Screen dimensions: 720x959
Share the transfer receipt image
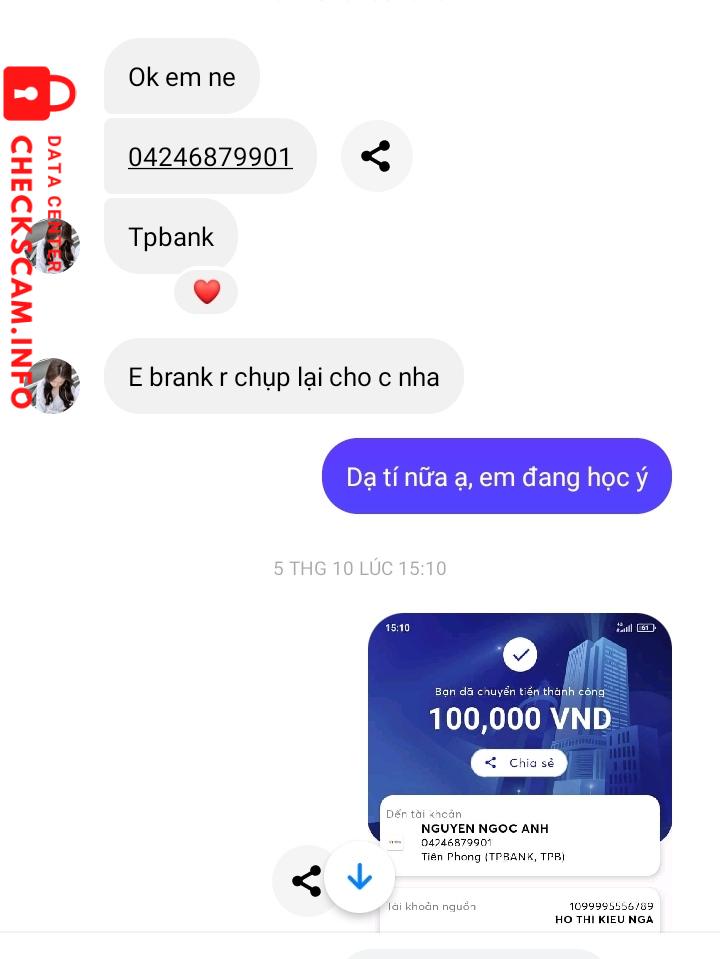coord(306,880)
